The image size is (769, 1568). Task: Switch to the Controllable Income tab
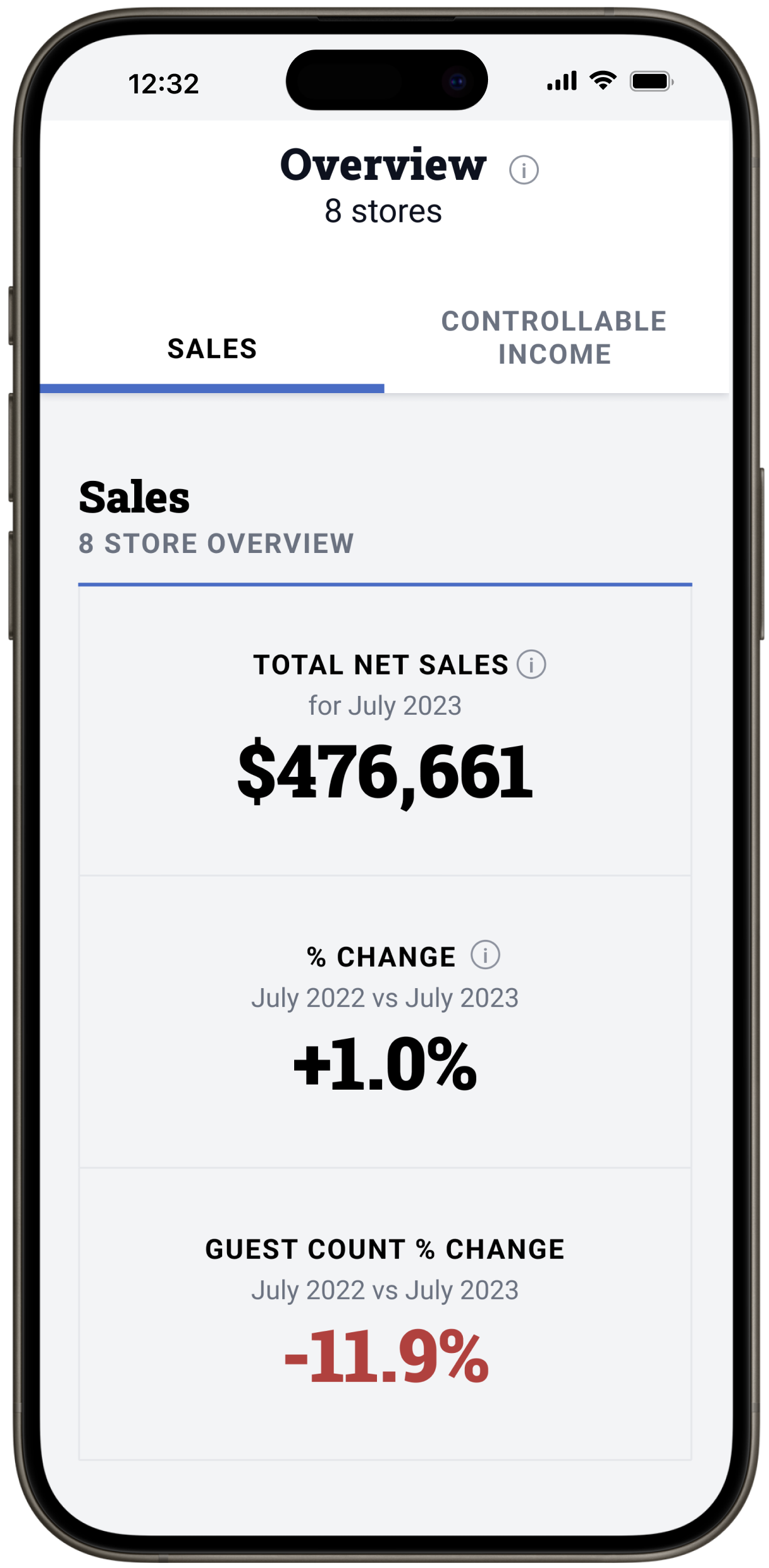pos(554,339)
